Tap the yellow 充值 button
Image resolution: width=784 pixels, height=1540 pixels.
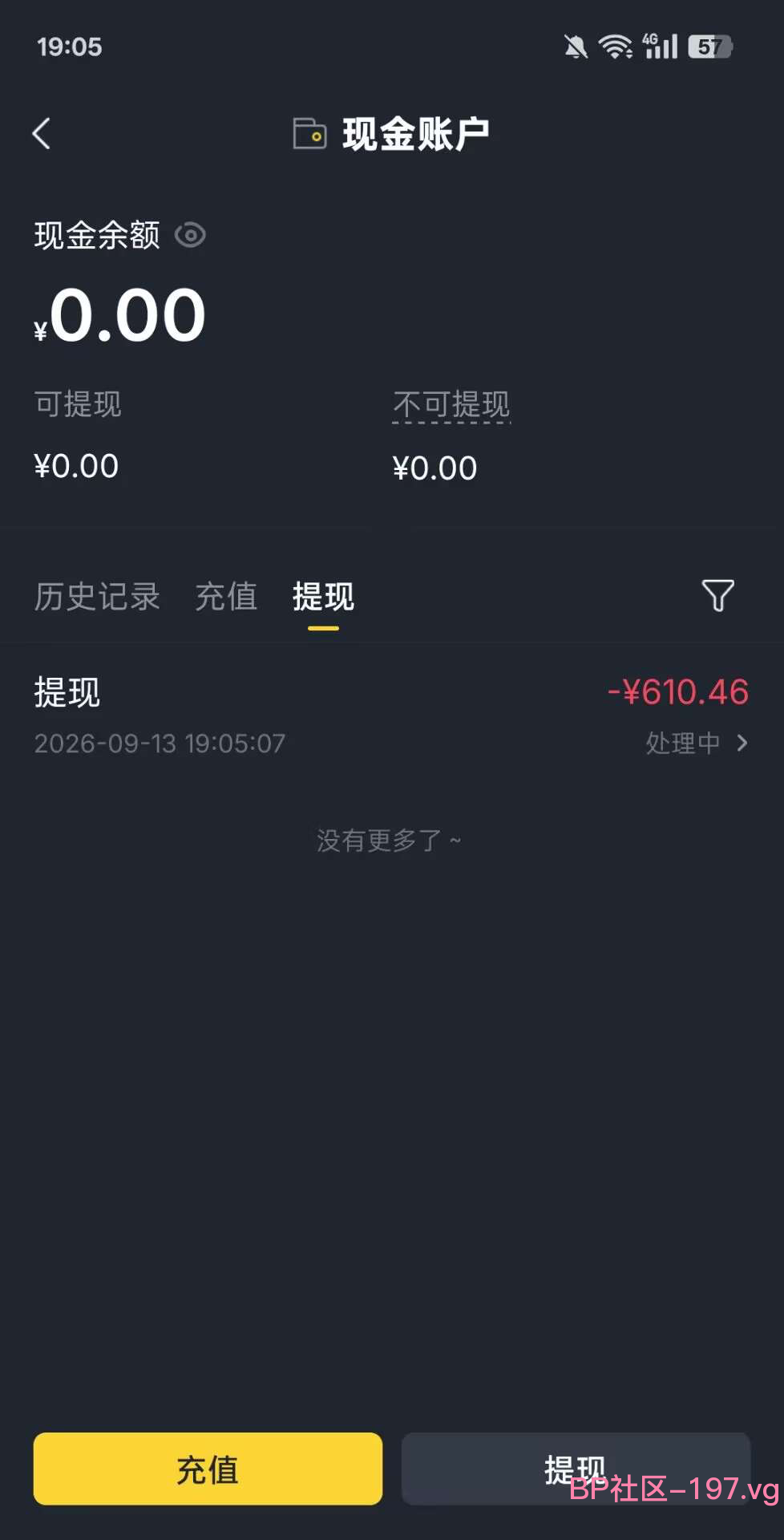(208, 1469)
